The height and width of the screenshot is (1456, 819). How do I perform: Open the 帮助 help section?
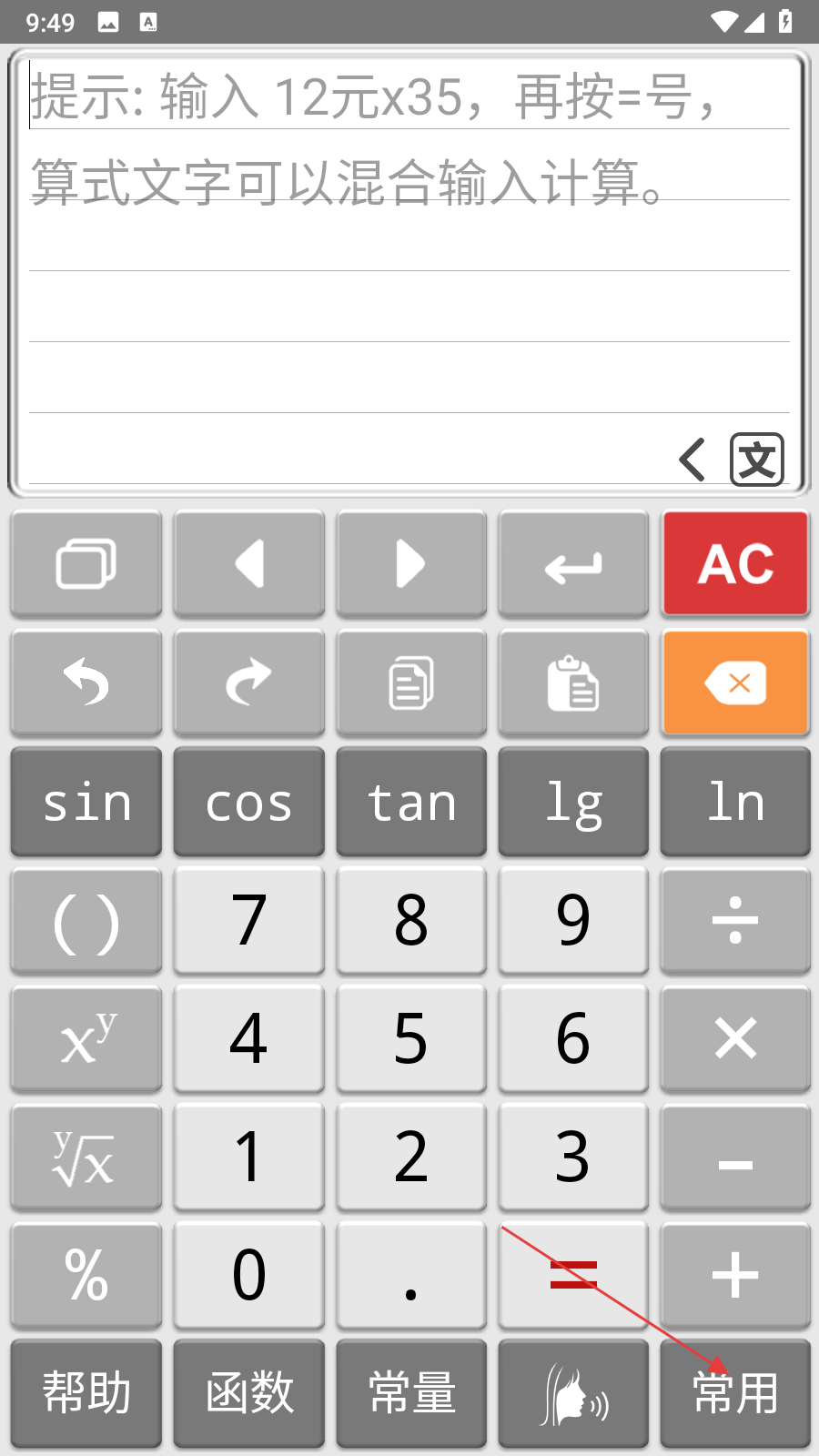86,1392
